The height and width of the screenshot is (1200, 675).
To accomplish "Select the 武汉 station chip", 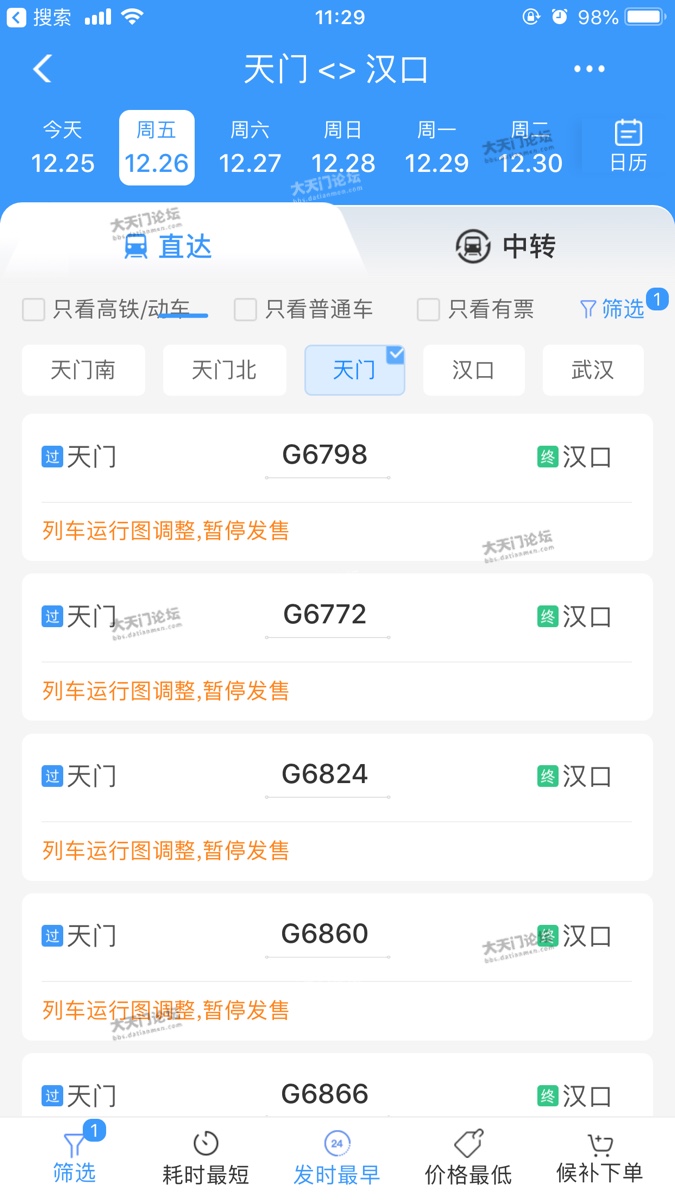I will coord(593,371).
